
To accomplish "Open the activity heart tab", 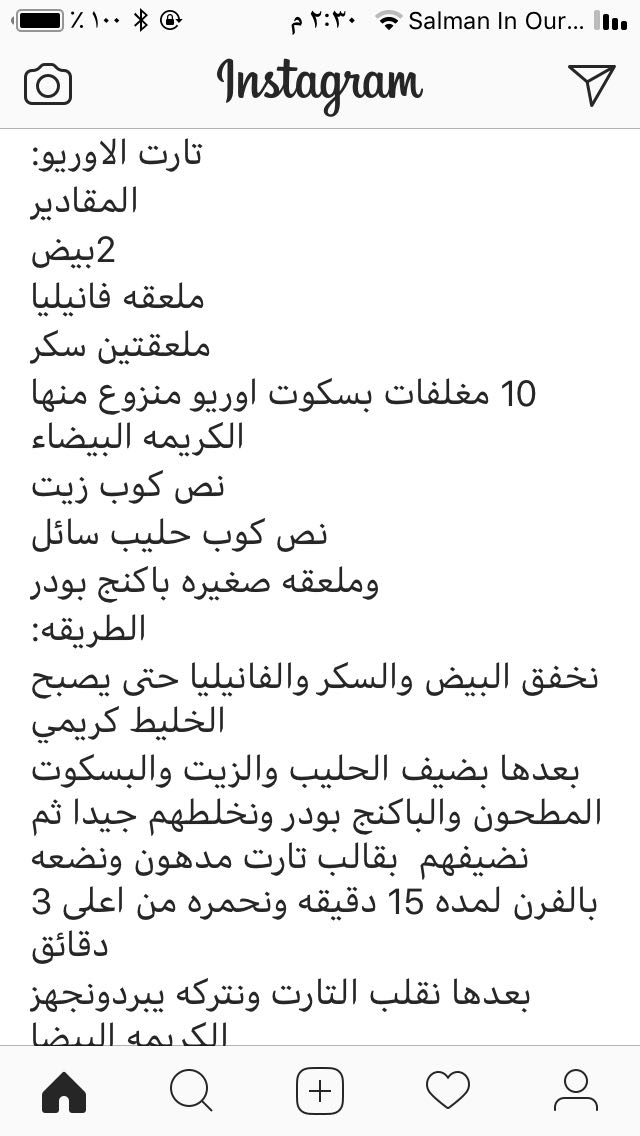I will click(x=448, y=1090).
